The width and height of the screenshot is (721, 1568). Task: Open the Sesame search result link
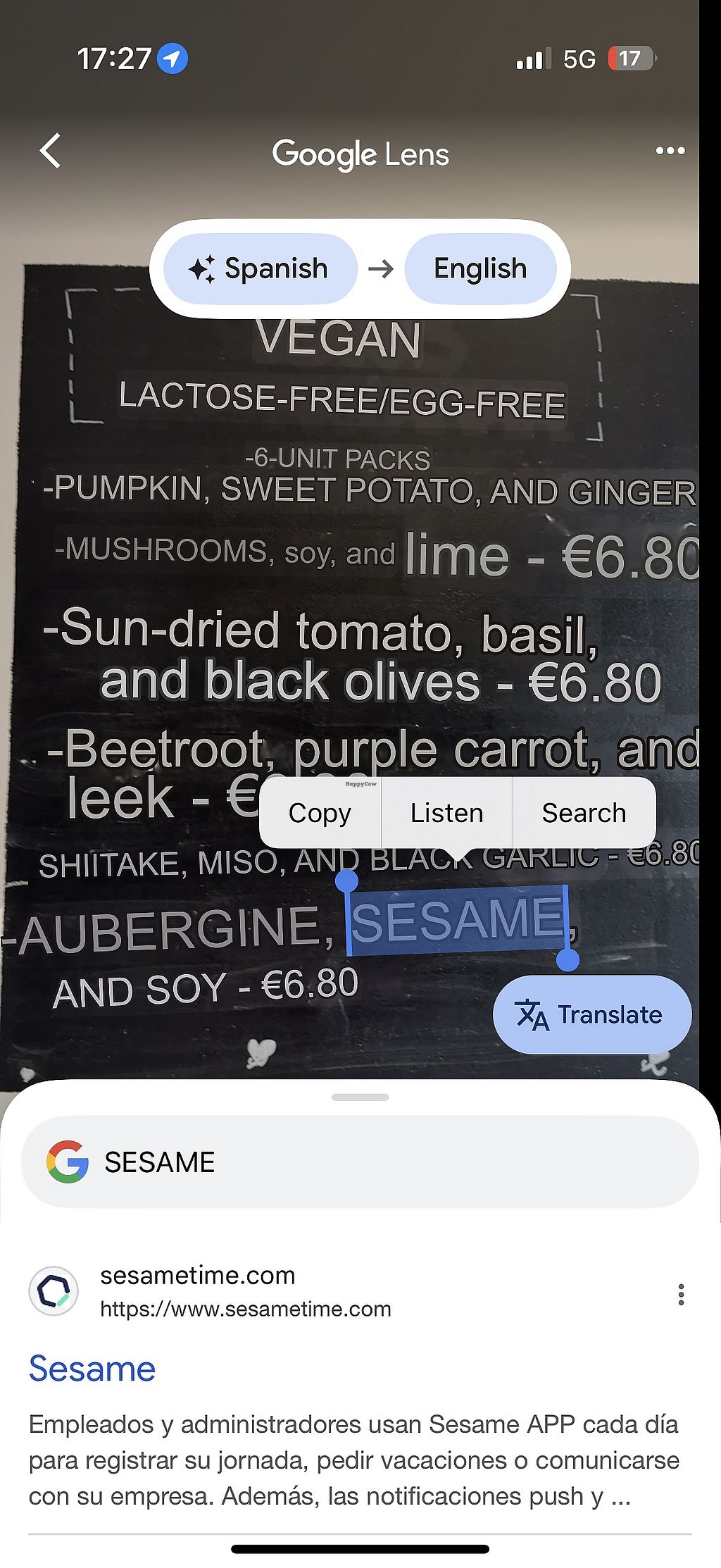pyautogui.click(x=92, y=1369)
